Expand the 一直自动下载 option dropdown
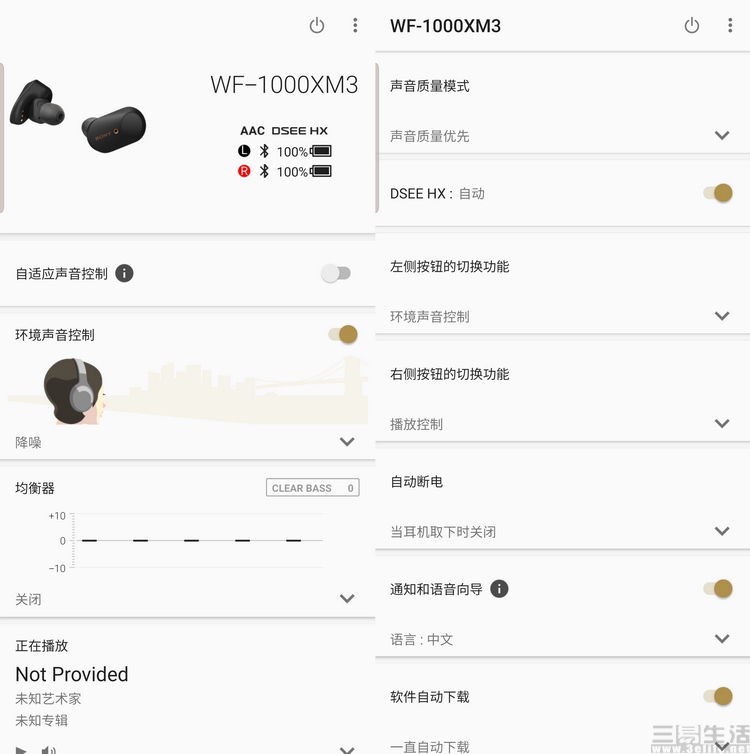750x754 pixels. coord(722,746)
